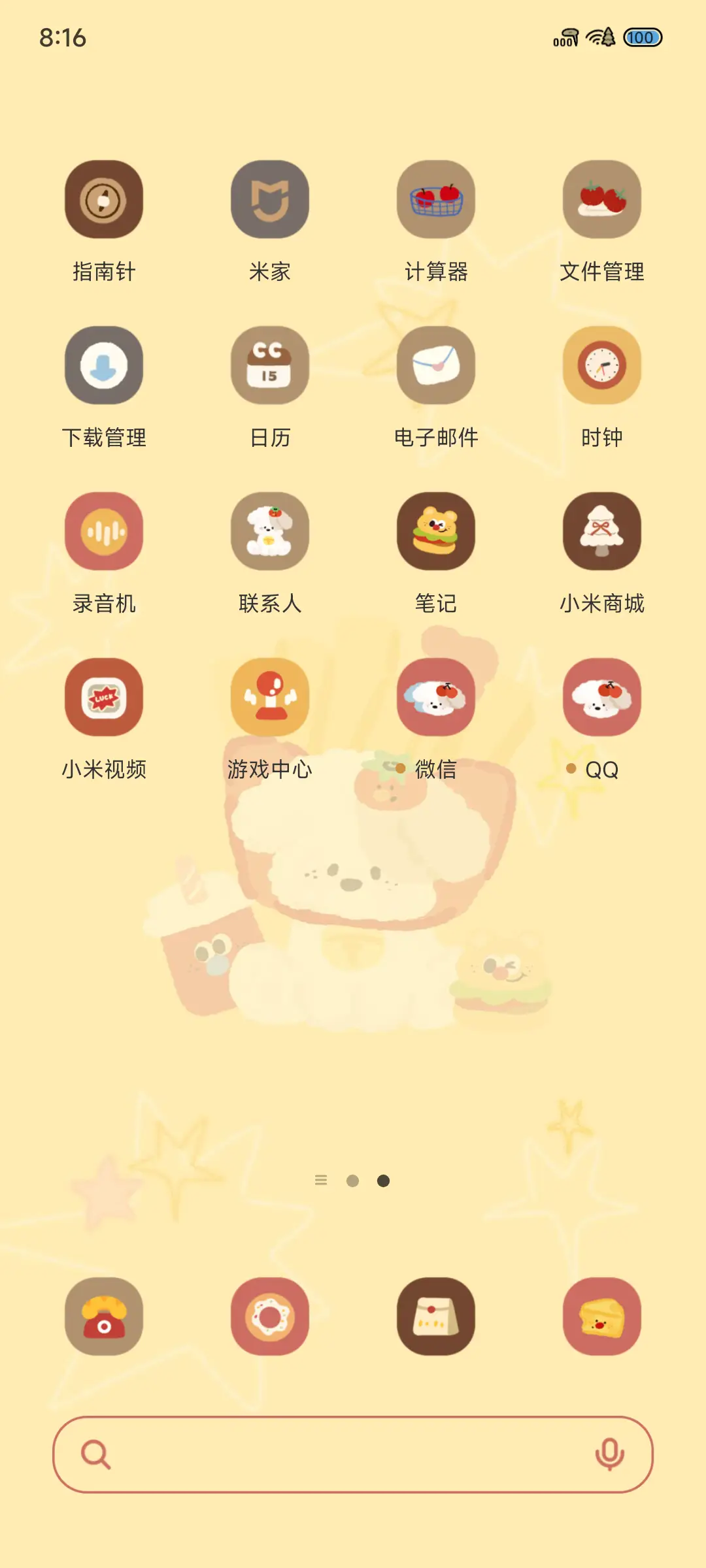
Task: Open the 时钟 clock app
Action: (603, 366)
